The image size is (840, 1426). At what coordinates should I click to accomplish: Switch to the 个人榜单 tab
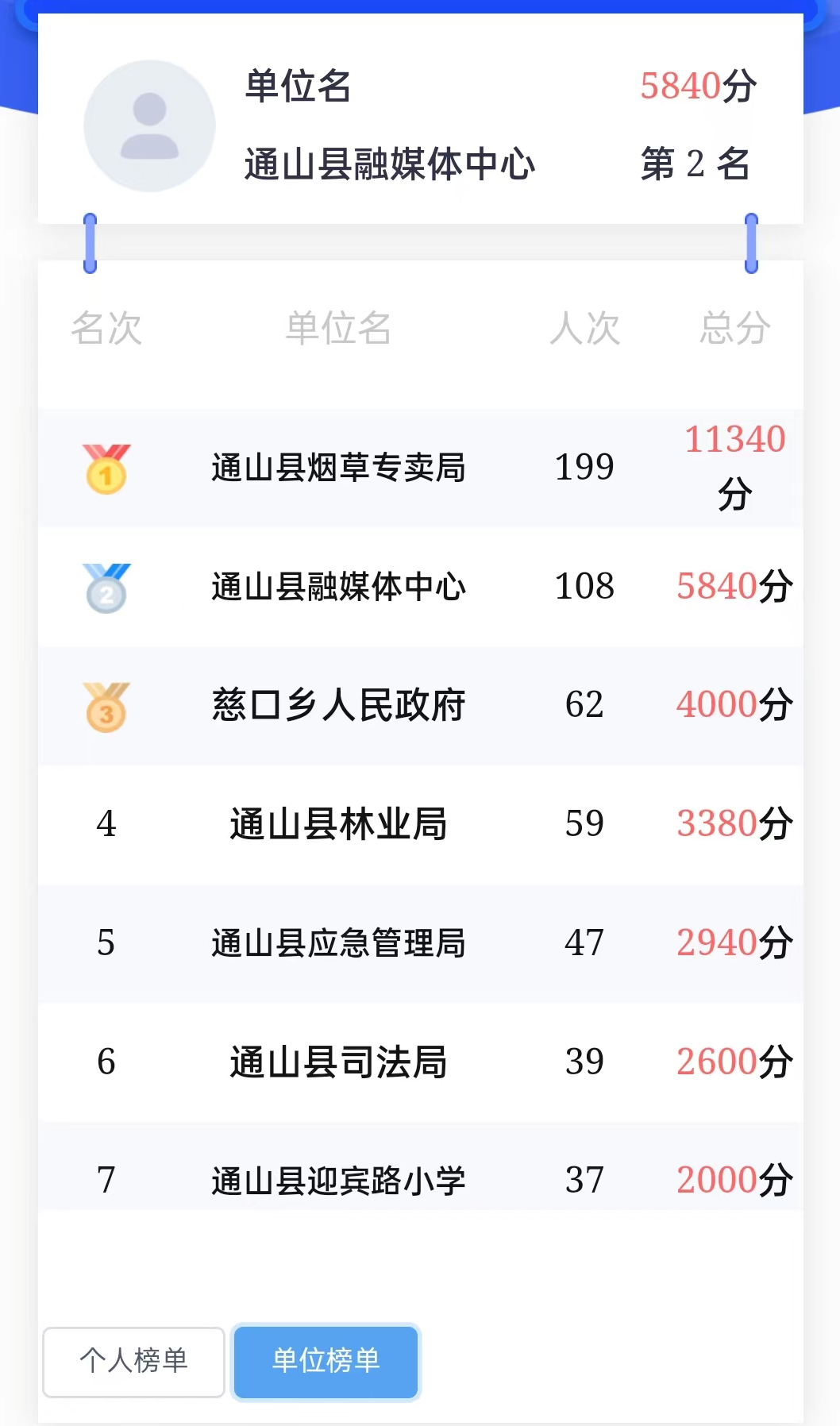coord(133,1361)
